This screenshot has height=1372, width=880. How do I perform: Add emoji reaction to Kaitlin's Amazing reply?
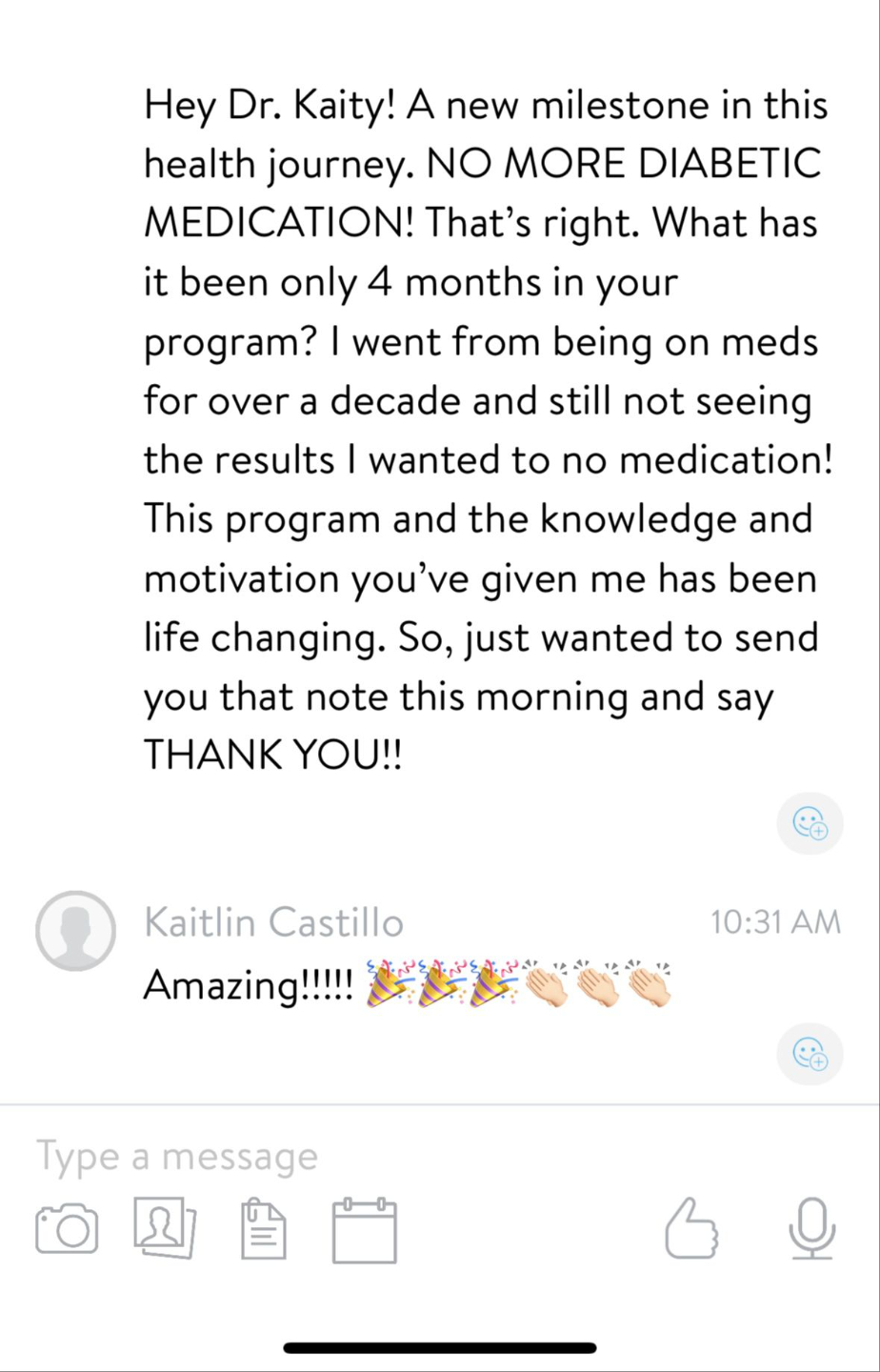[810, 1054]
